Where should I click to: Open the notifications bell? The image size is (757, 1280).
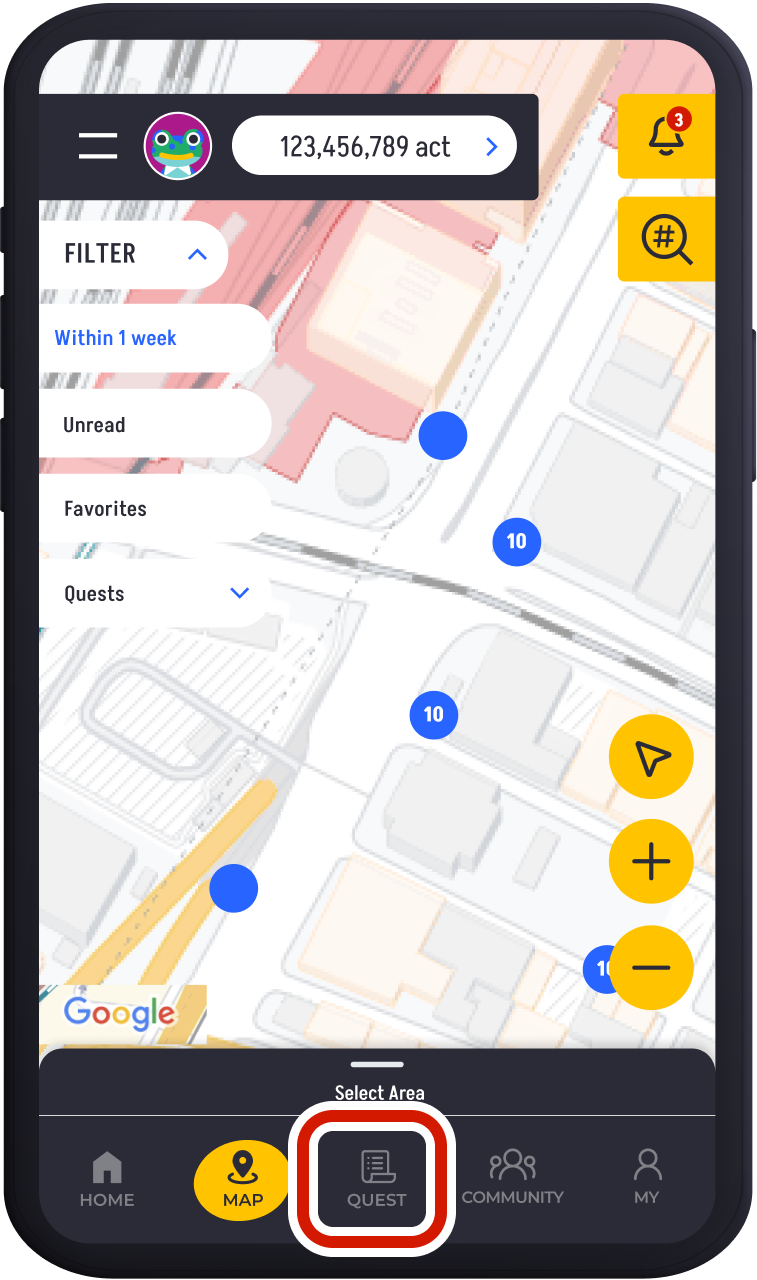(x=666, y=136)
